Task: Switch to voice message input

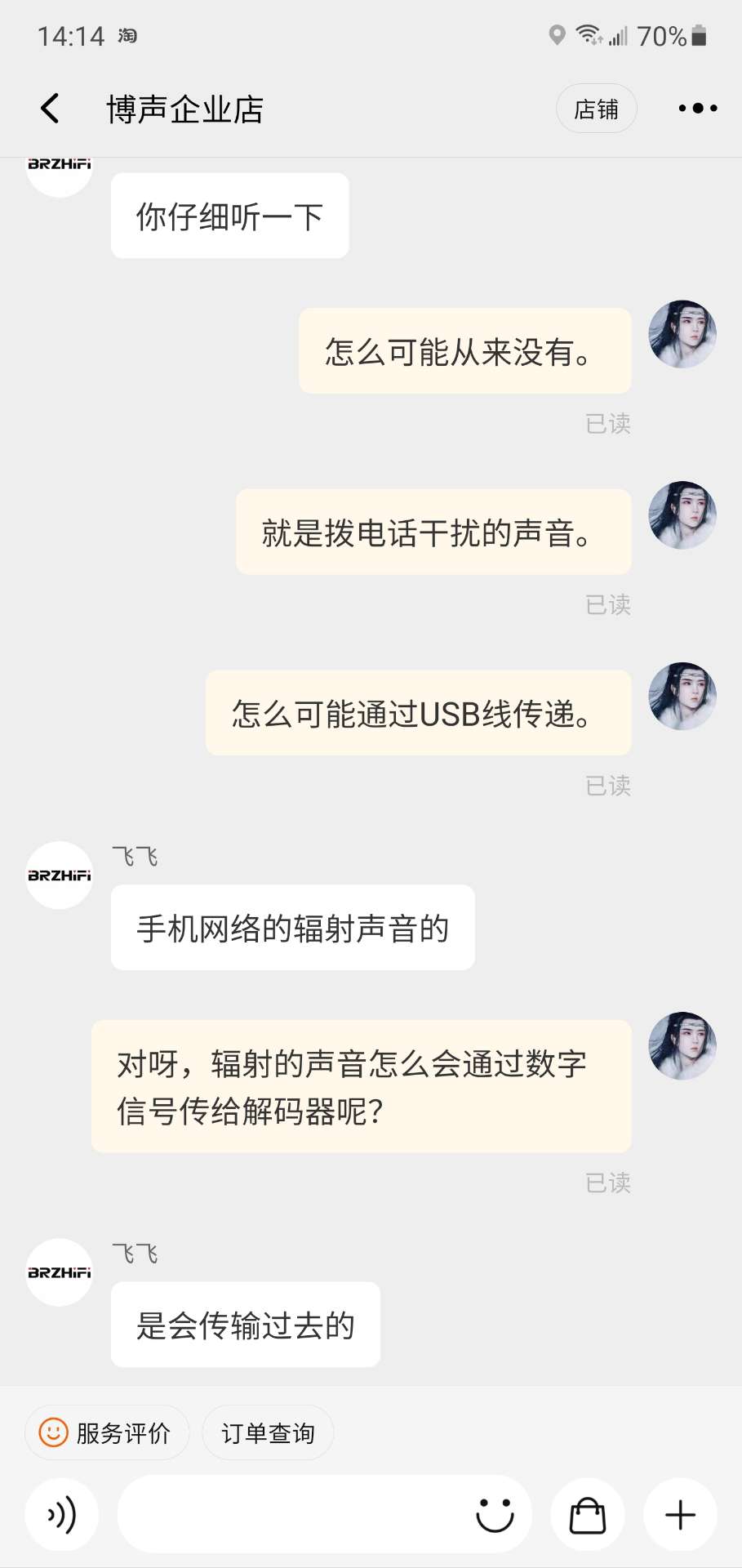Action: tap(62, 1515)
